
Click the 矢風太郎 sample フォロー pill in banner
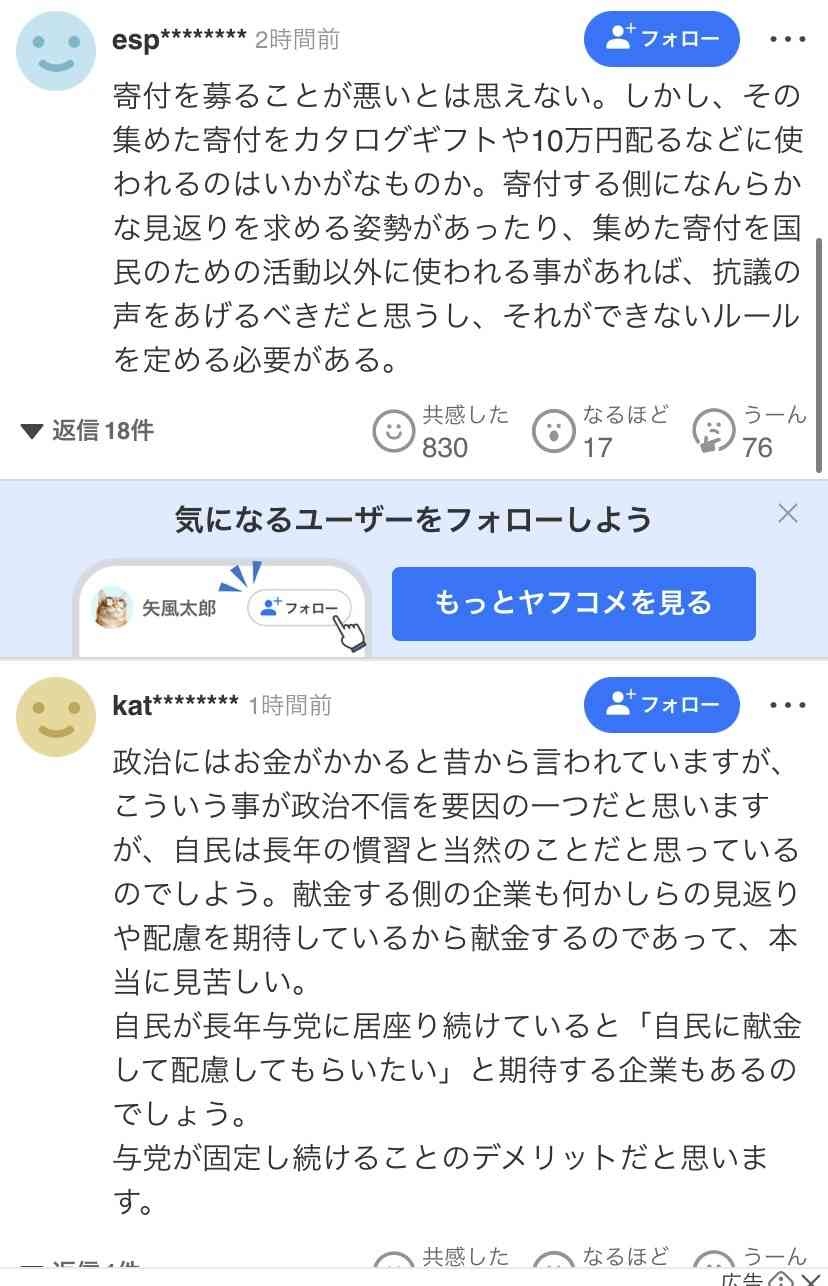click(x=298, y=604)
